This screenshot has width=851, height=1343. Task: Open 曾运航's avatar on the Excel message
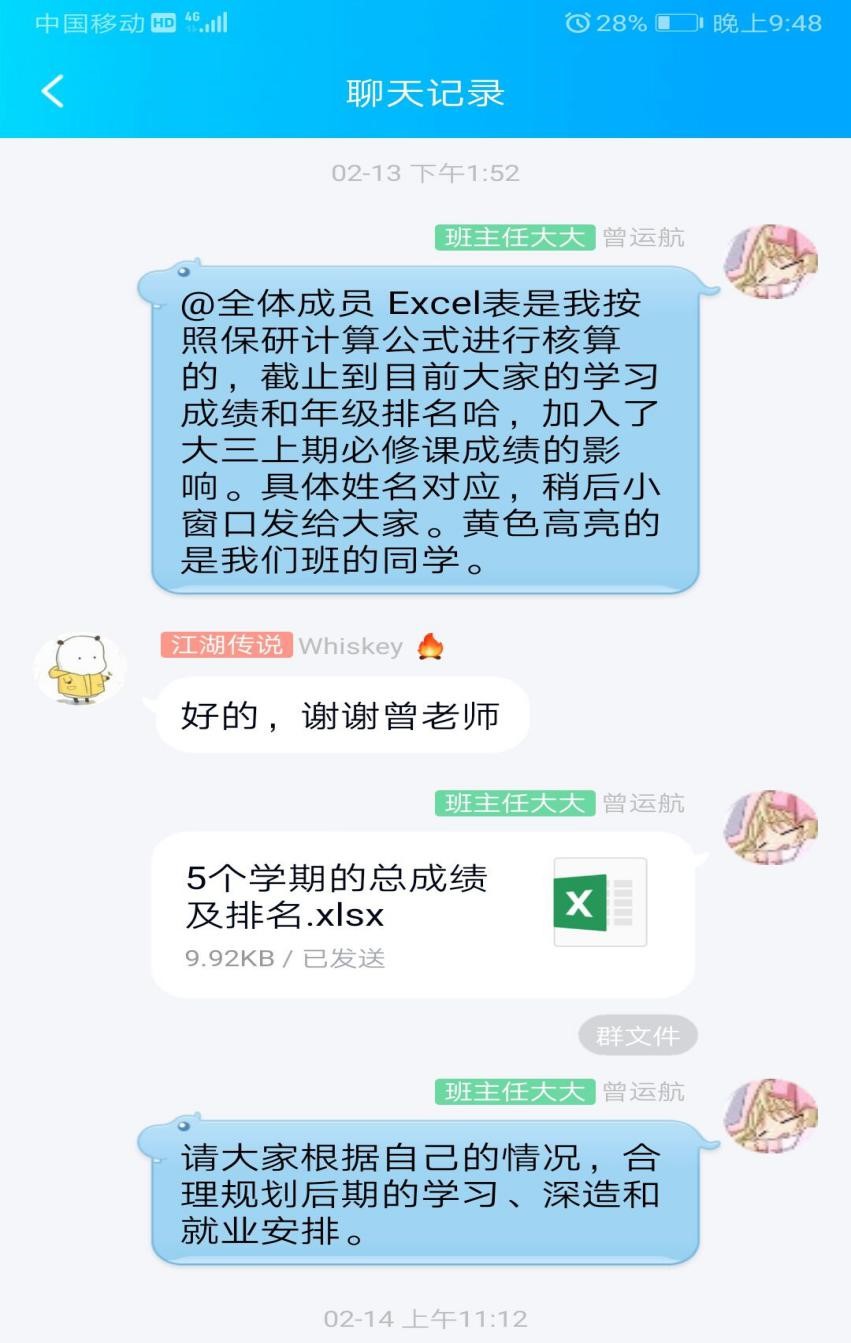coord(771,829)
